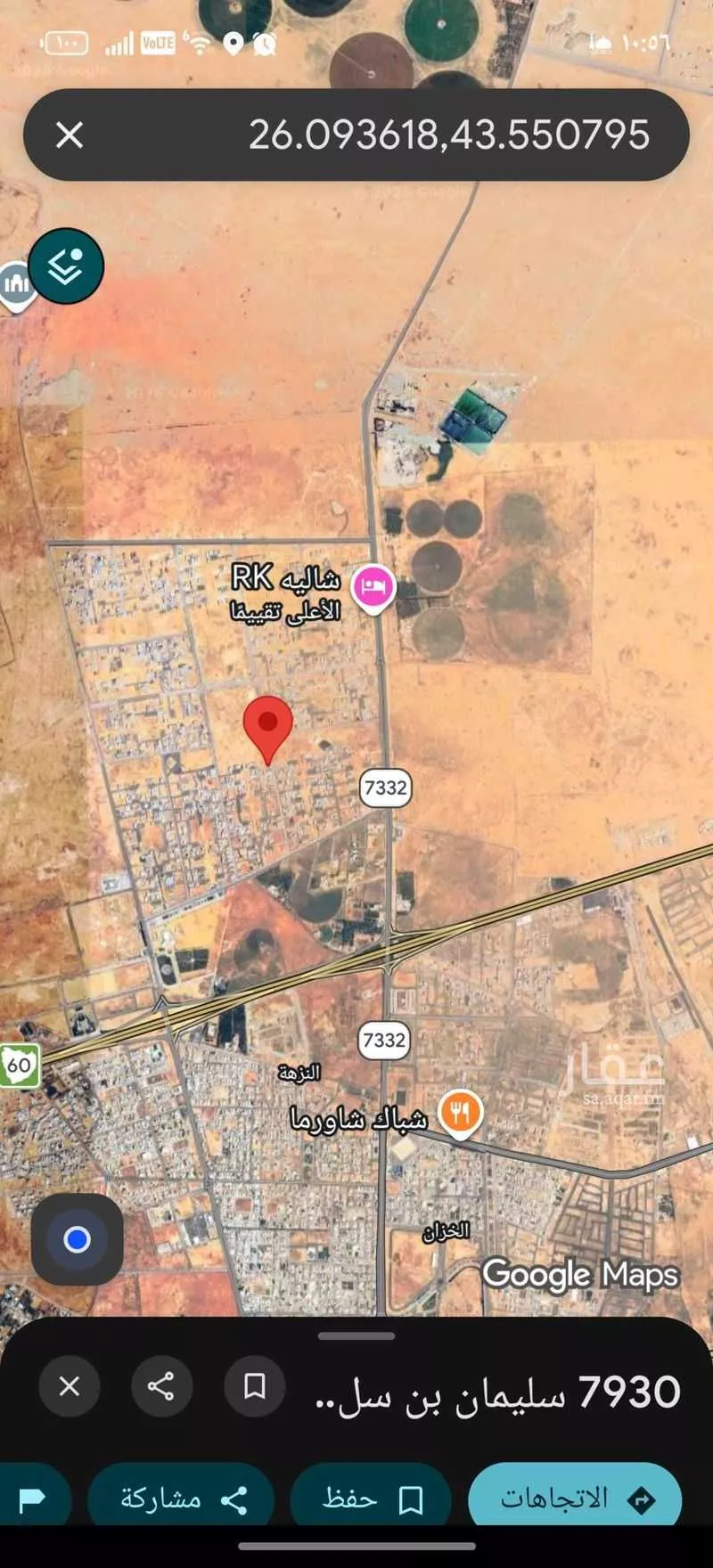This screenshot has height=1568, width=713.
Task: Tap the mosque pin at map edge
Action: pos(14,285)
